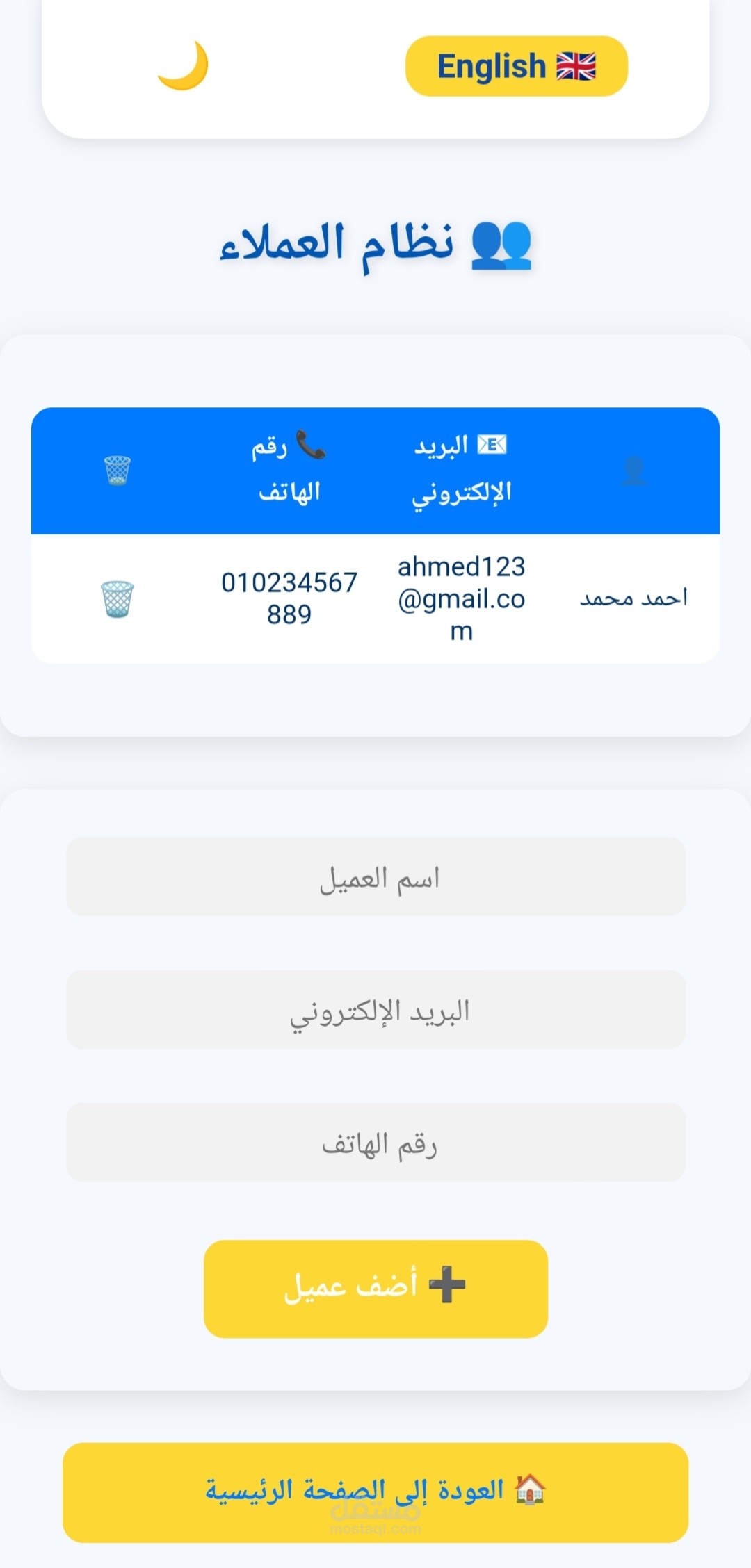This screenshot has height=1568, width=751.
Task: Delete customer احمد محمد with the trash icon
Action: pyautogui.click(x=117, y=599)
